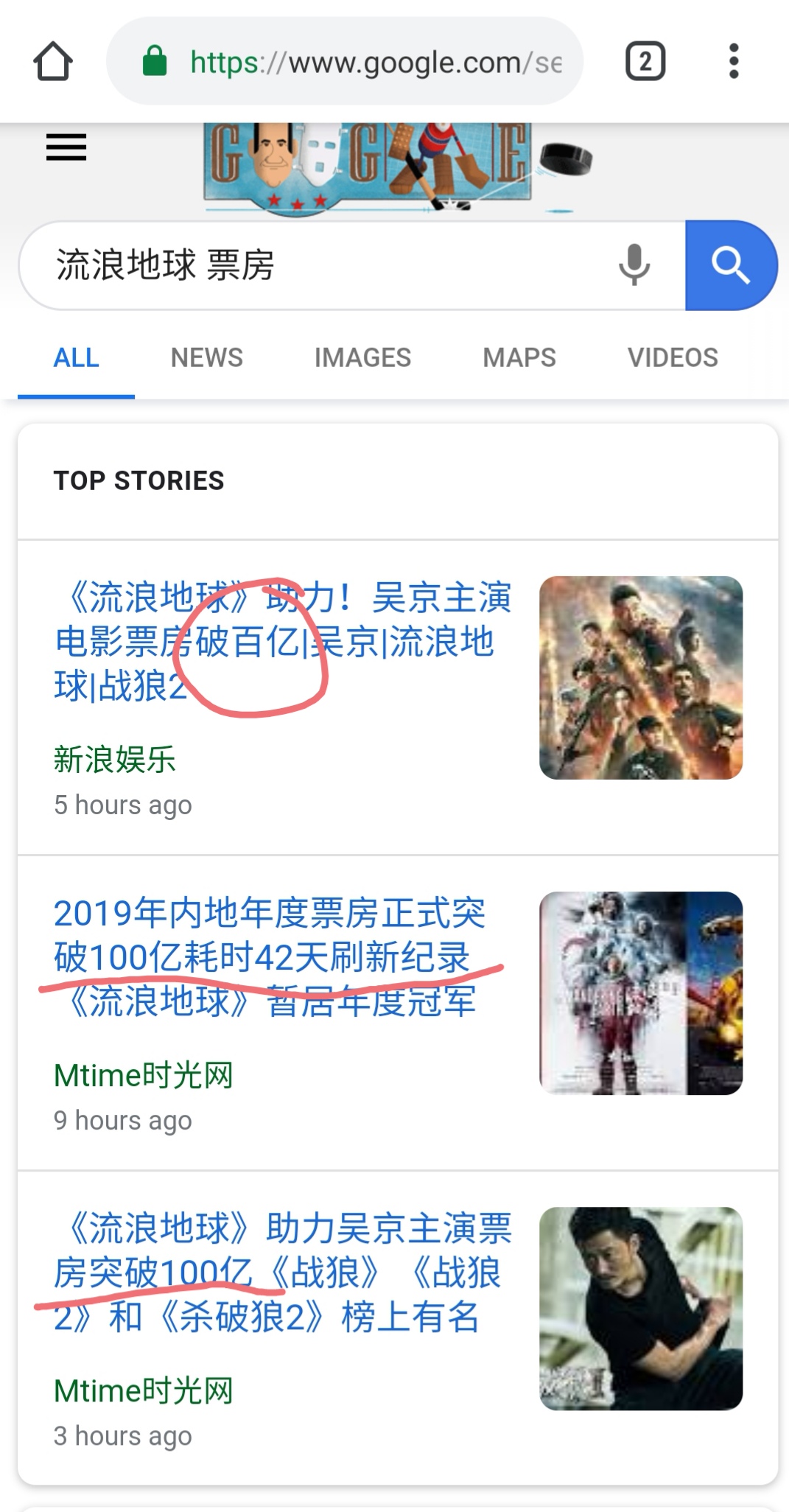Select the ALL results tab
Viewport: 789px width, 1512px height.
pyautogui.click(x=76, y=358)
